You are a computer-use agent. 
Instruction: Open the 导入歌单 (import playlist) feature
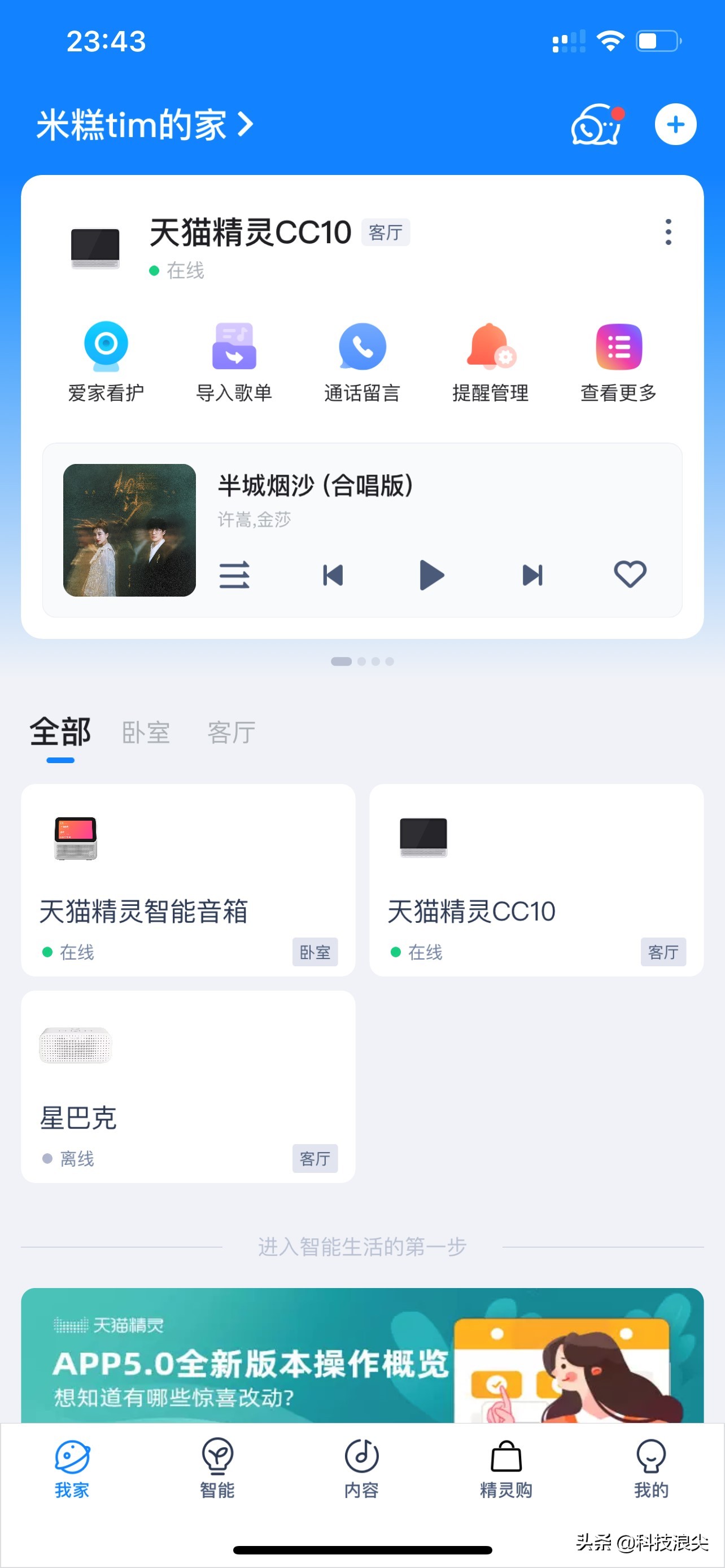click(x=234, y=359)
